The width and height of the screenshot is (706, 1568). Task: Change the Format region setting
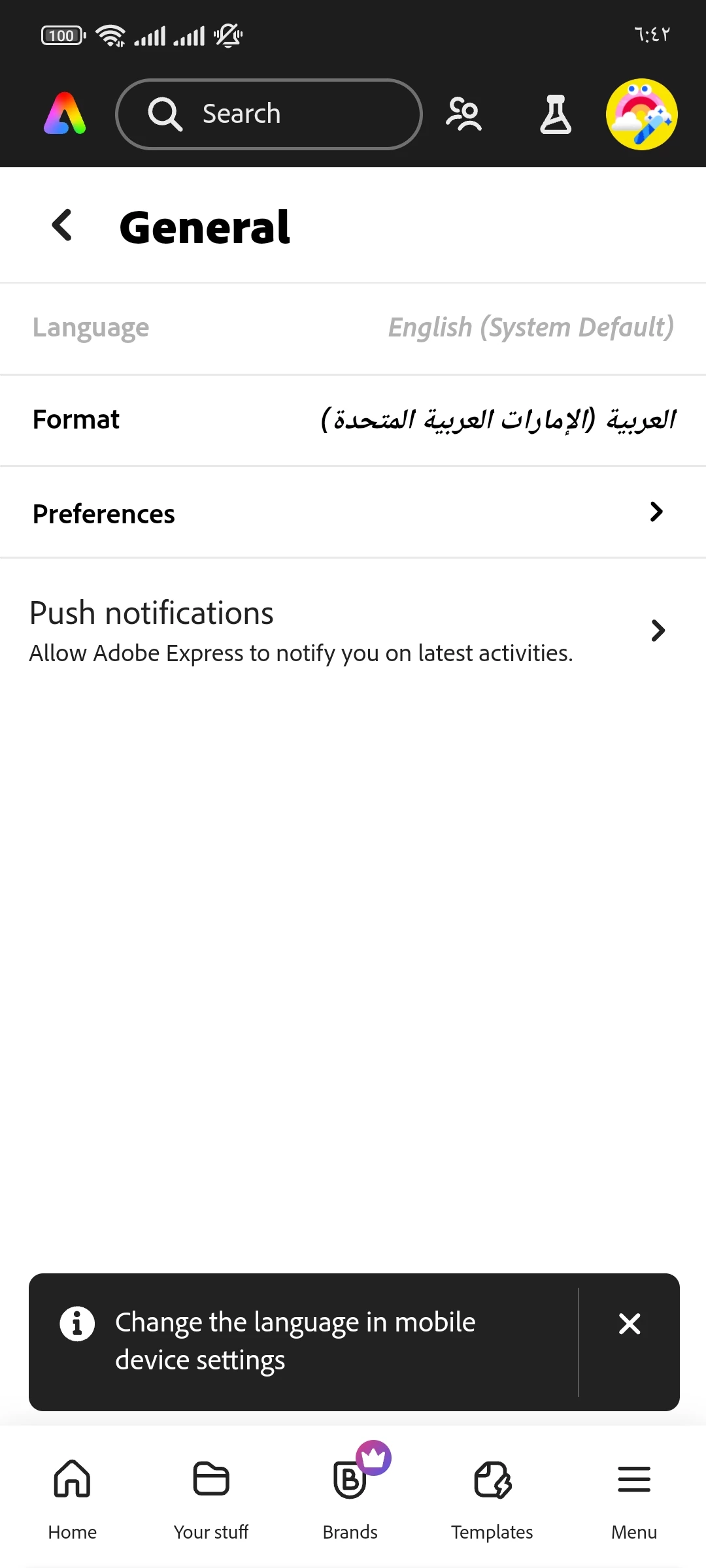pos(353,420)
